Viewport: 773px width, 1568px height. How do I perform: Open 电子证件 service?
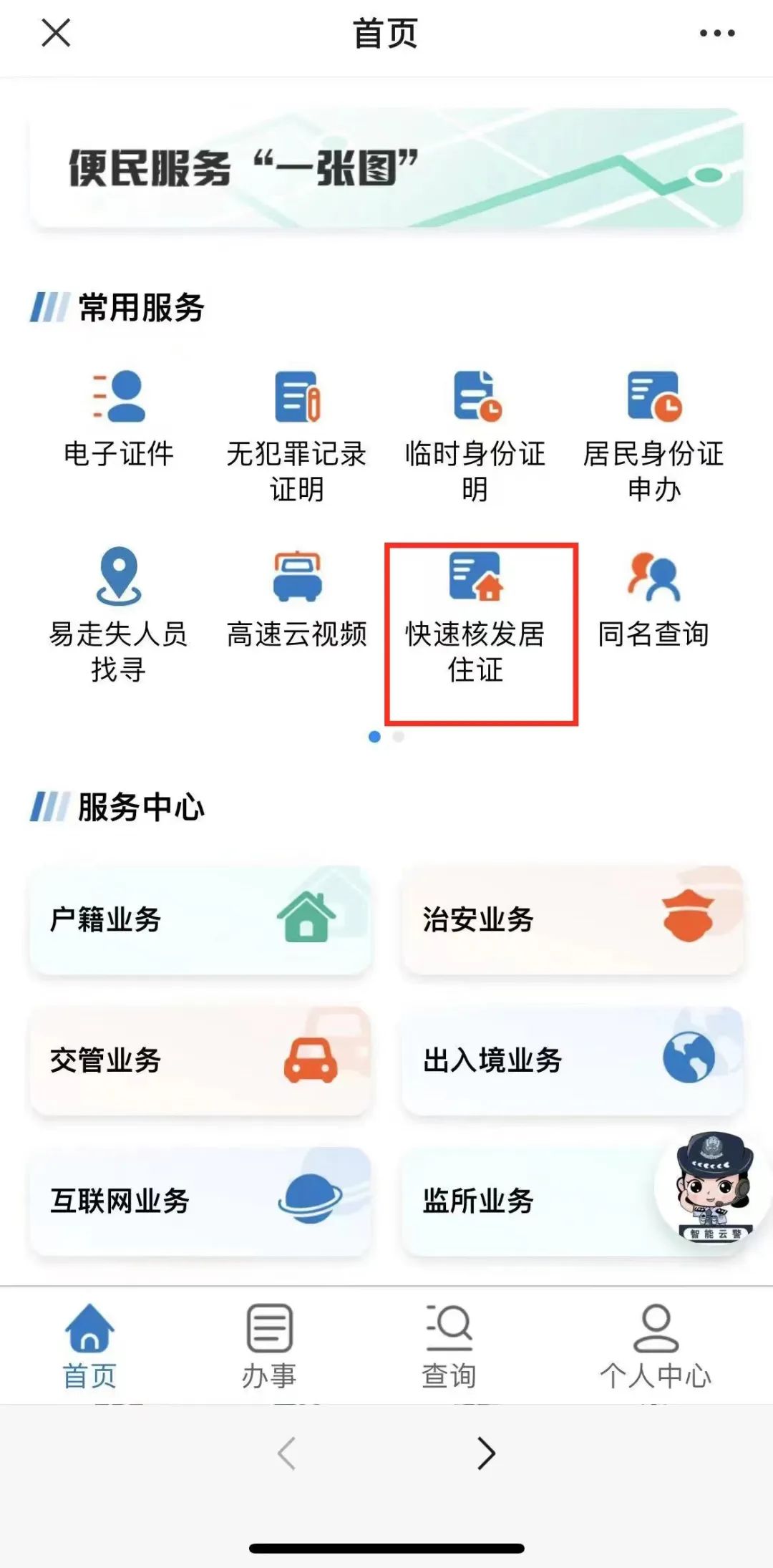pyautogui.click(x=119, y=419)
